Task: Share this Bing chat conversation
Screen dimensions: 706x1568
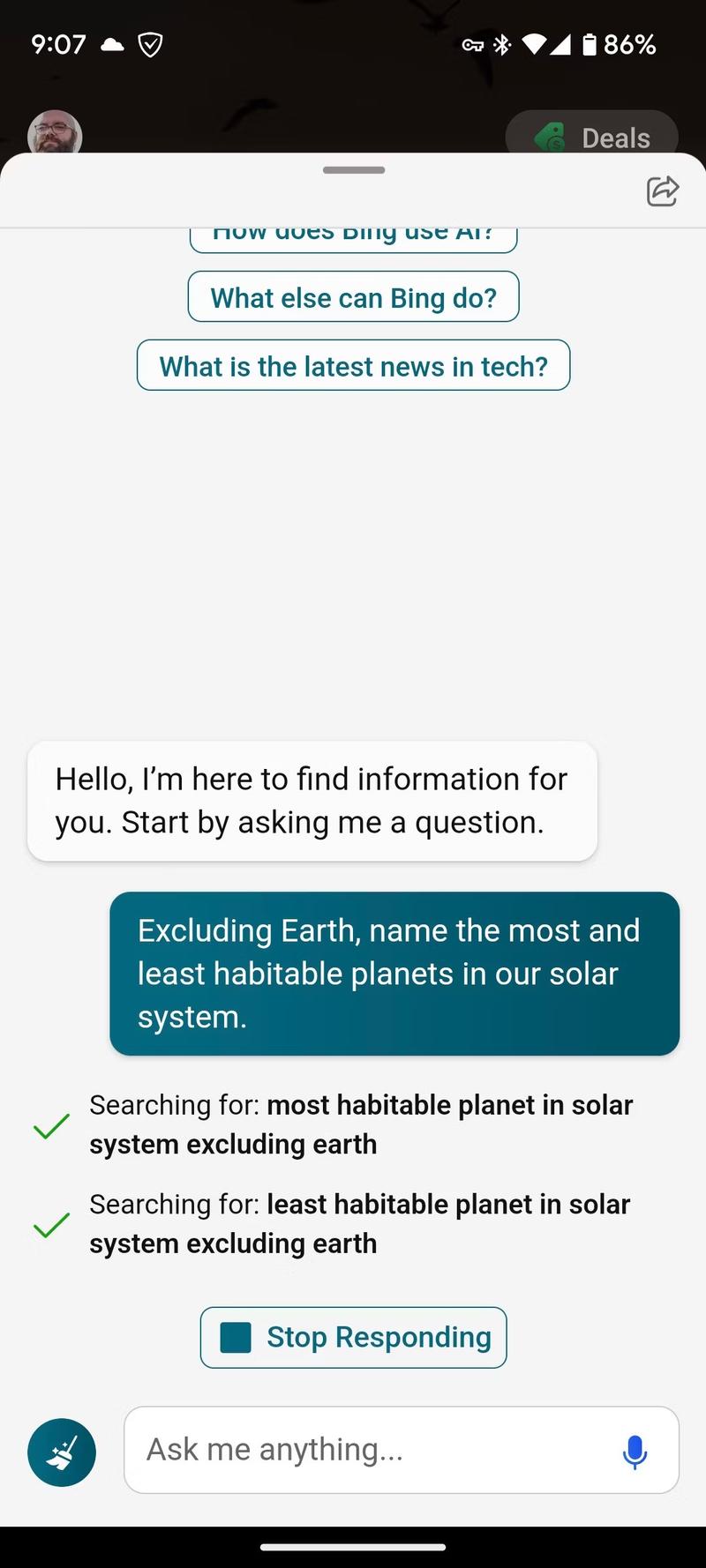Action: click(662, 190)
